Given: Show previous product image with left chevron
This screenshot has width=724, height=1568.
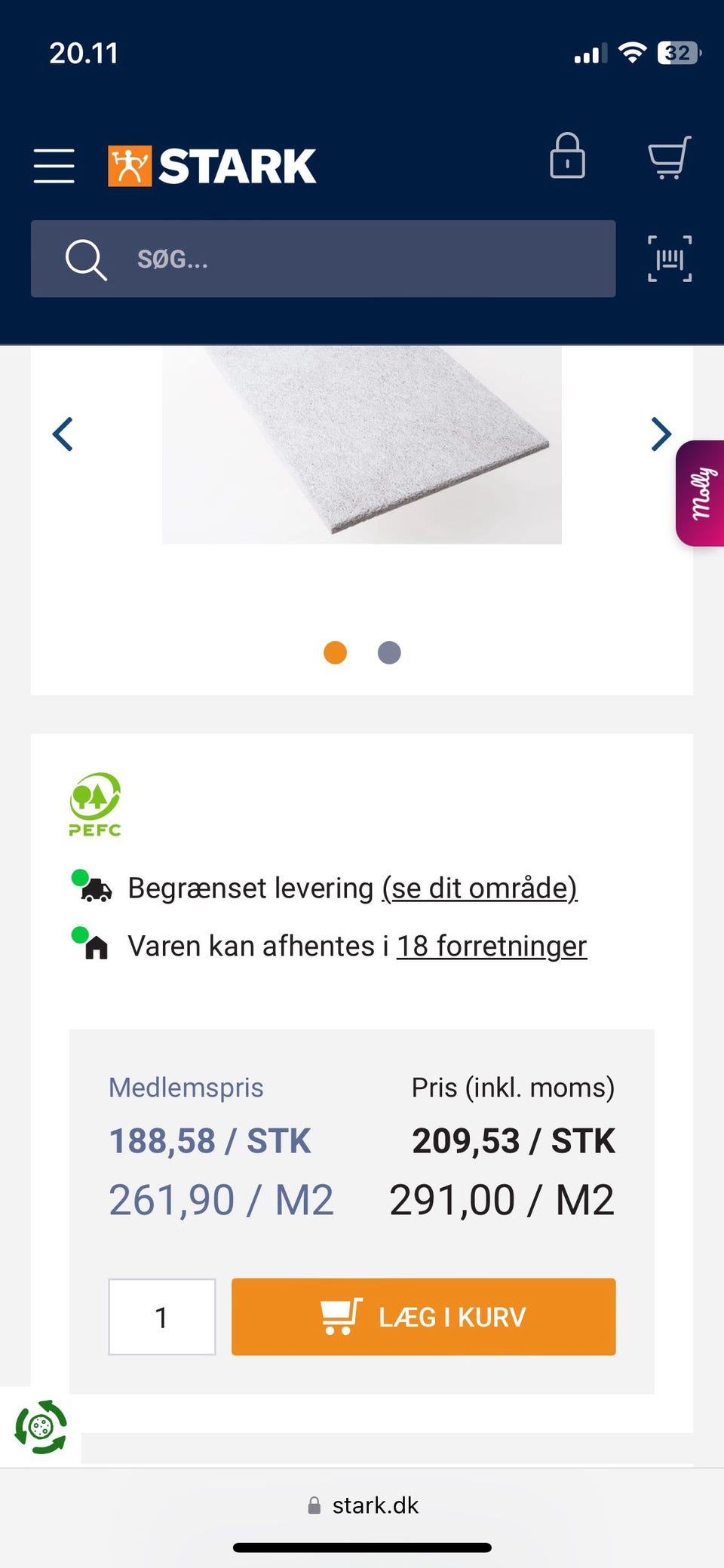Looking at the screenshot, I should coord(63,434).
